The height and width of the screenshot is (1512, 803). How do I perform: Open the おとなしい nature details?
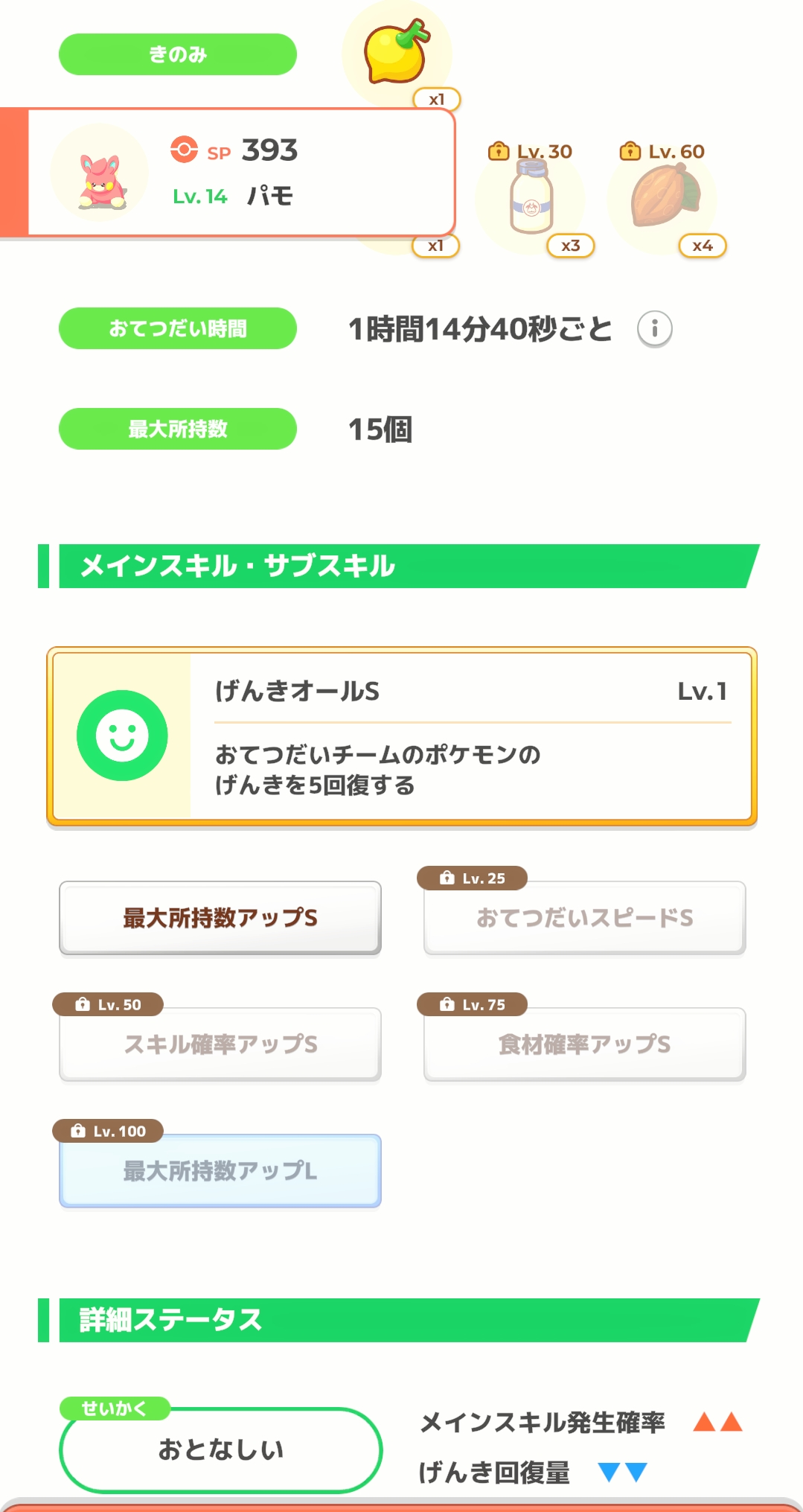220,1449
